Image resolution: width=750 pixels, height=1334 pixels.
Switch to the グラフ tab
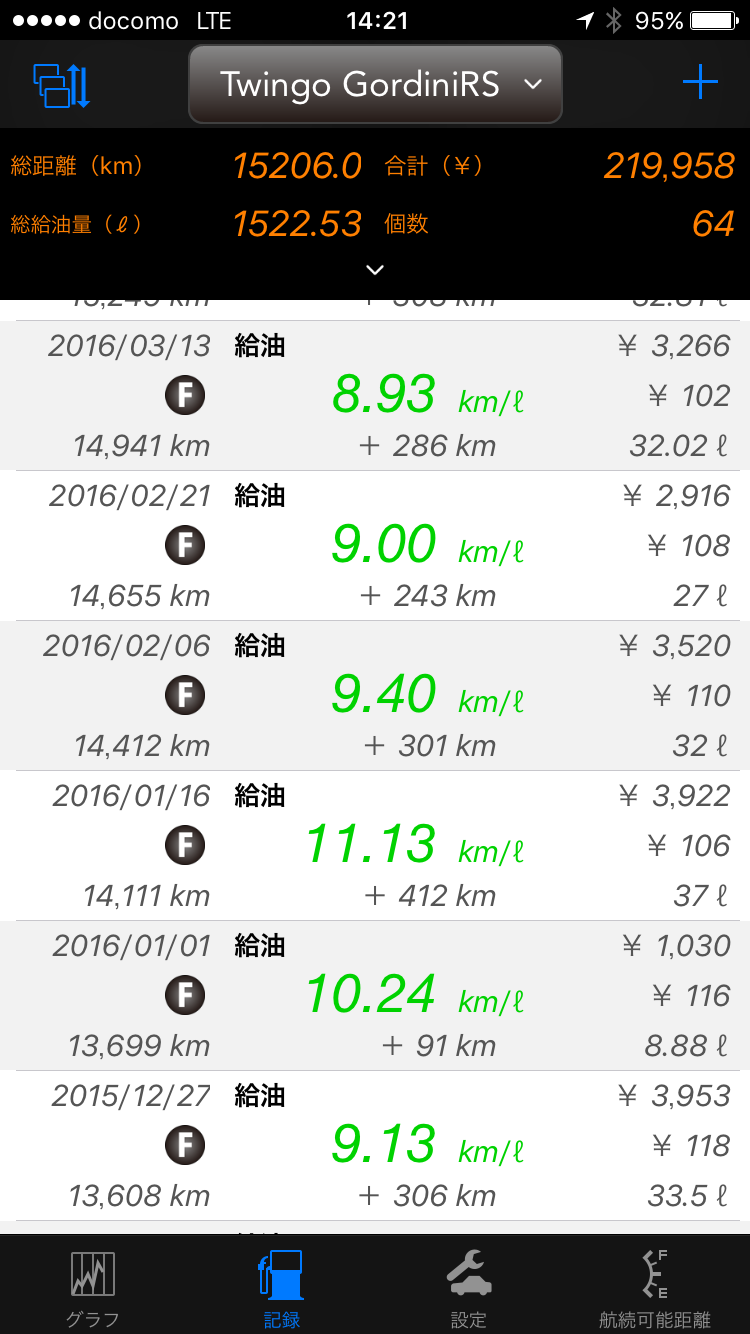93,1288
